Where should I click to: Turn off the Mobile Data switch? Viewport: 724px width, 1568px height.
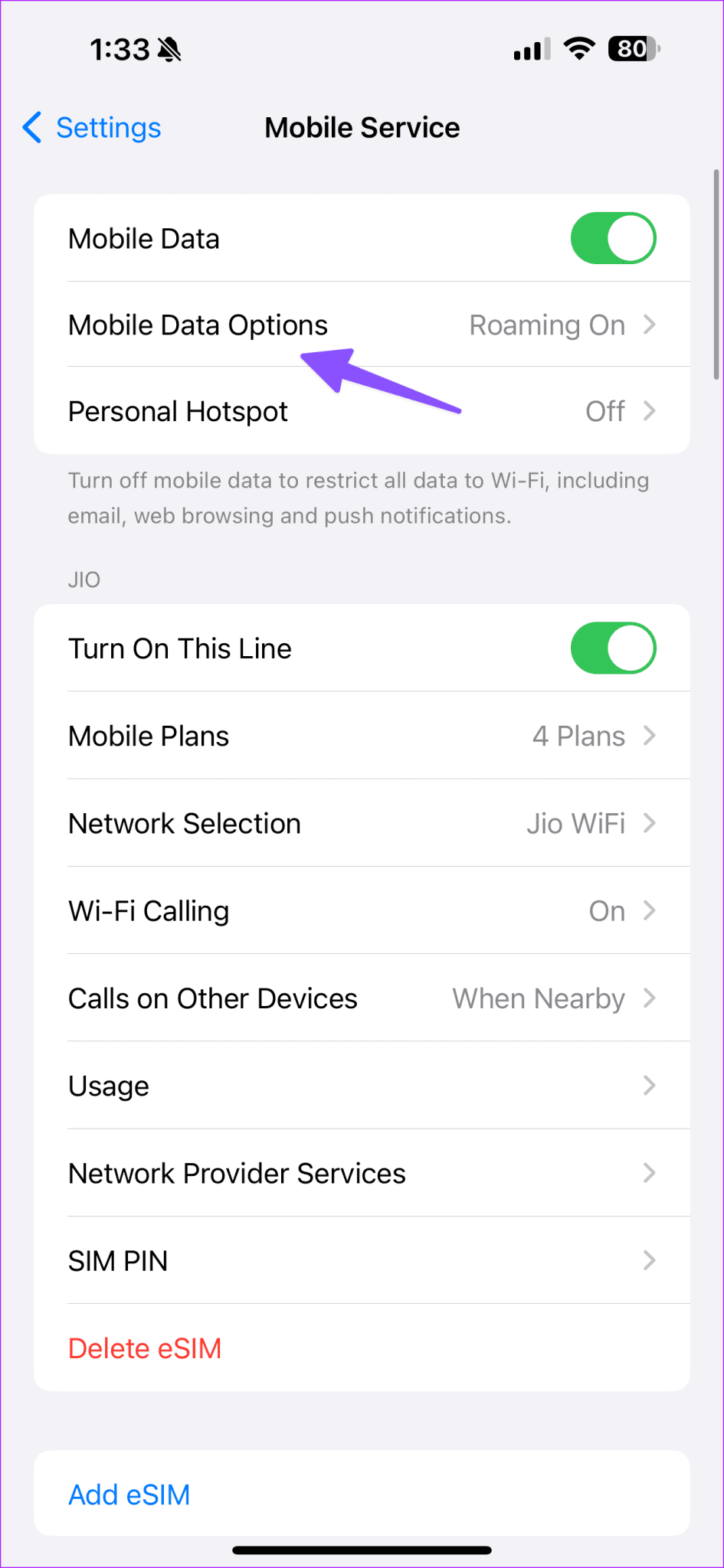pyautogui.click(x=613, y=239)
